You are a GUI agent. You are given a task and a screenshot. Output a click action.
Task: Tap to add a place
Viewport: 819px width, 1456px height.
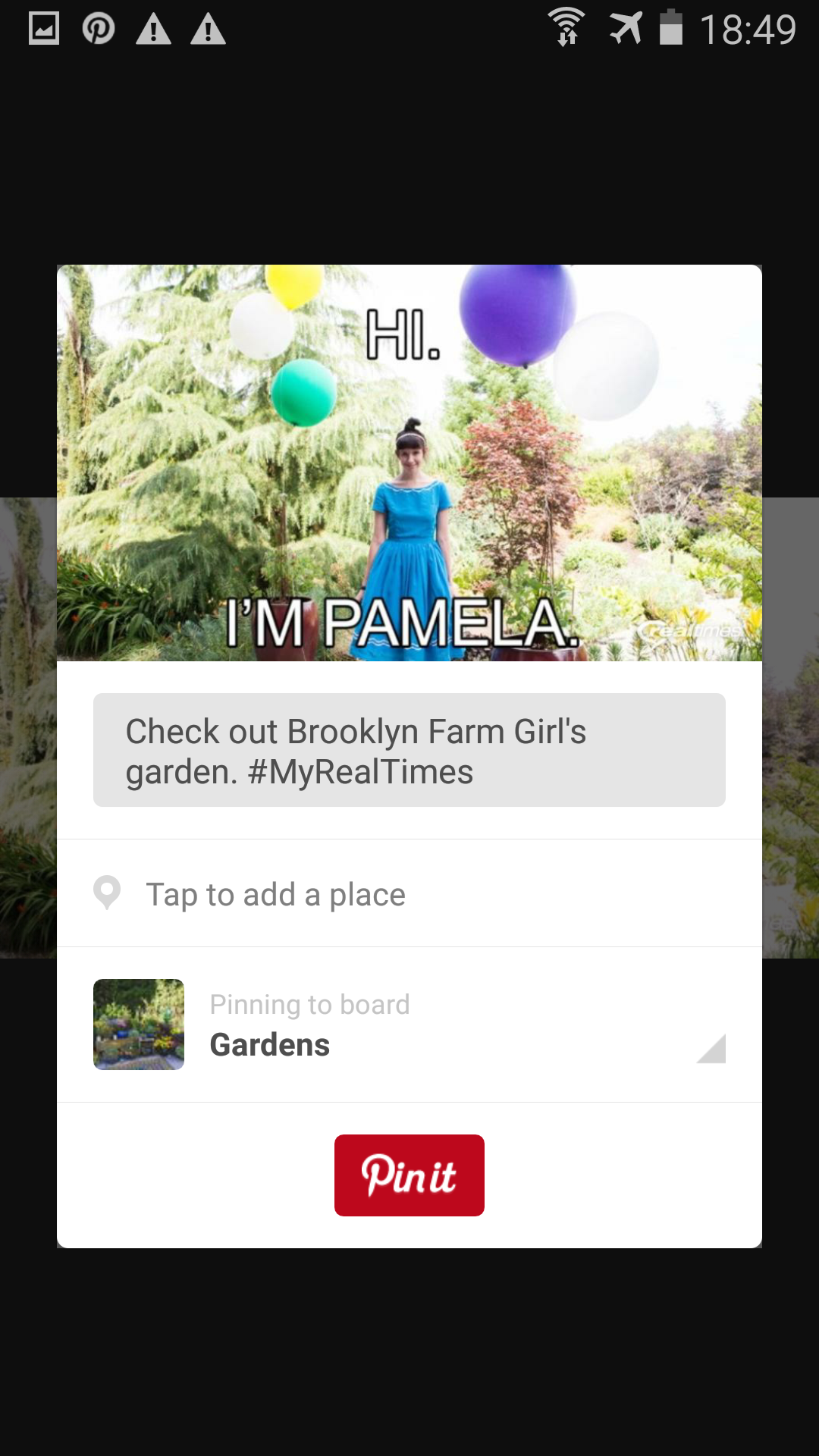point(409,894)
